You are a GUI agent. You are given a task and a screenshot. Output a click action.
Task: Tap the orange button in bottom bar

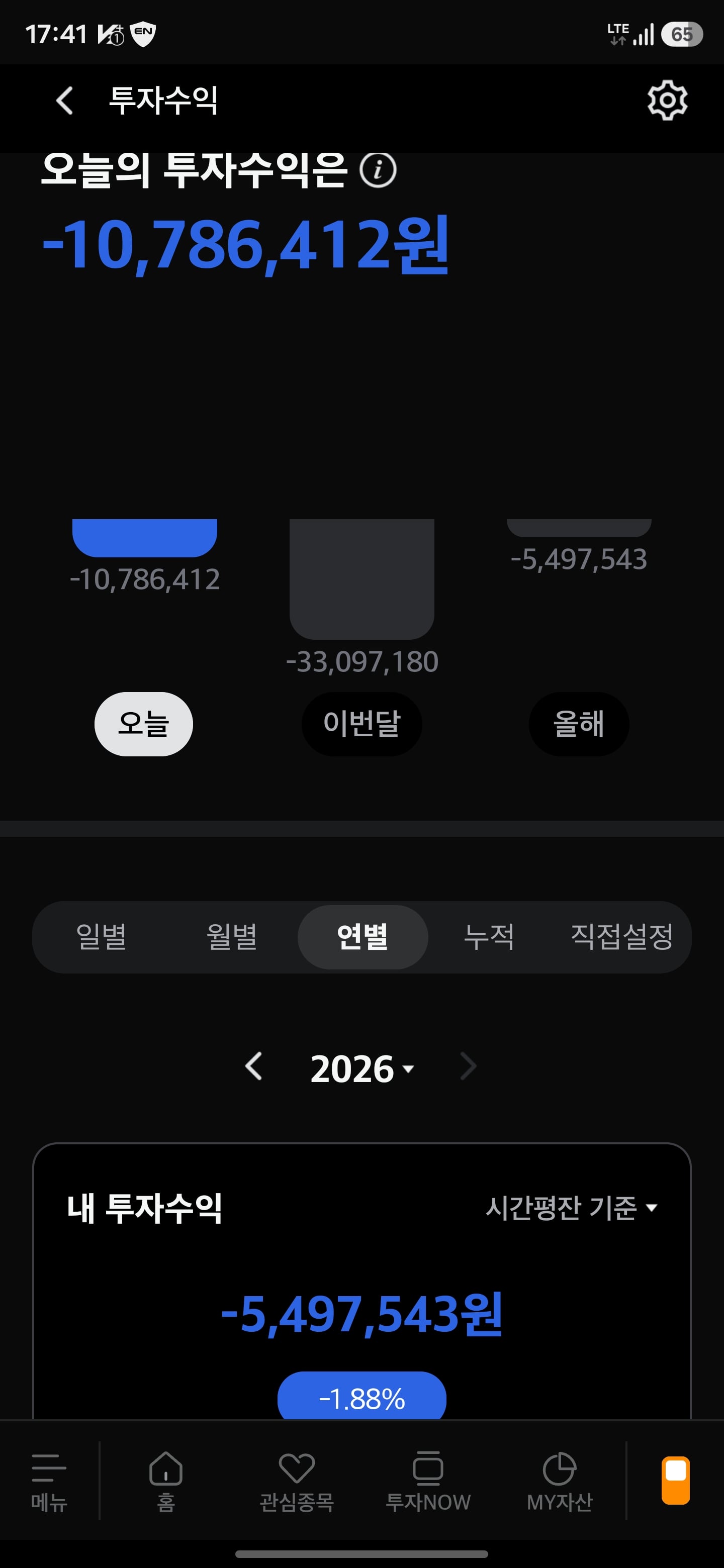coord(676,1481)
